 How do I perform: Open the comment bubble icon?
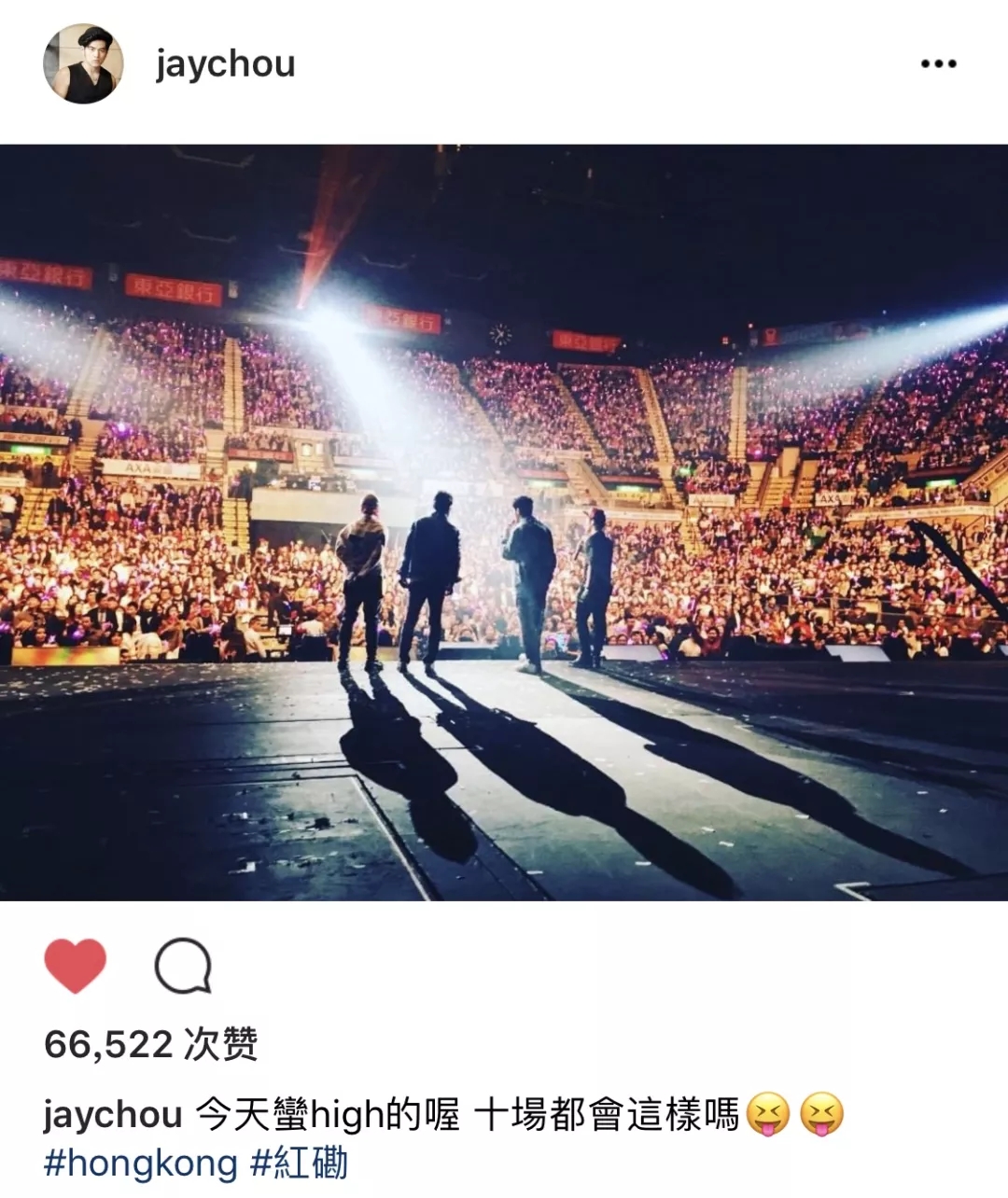[183, 966]
